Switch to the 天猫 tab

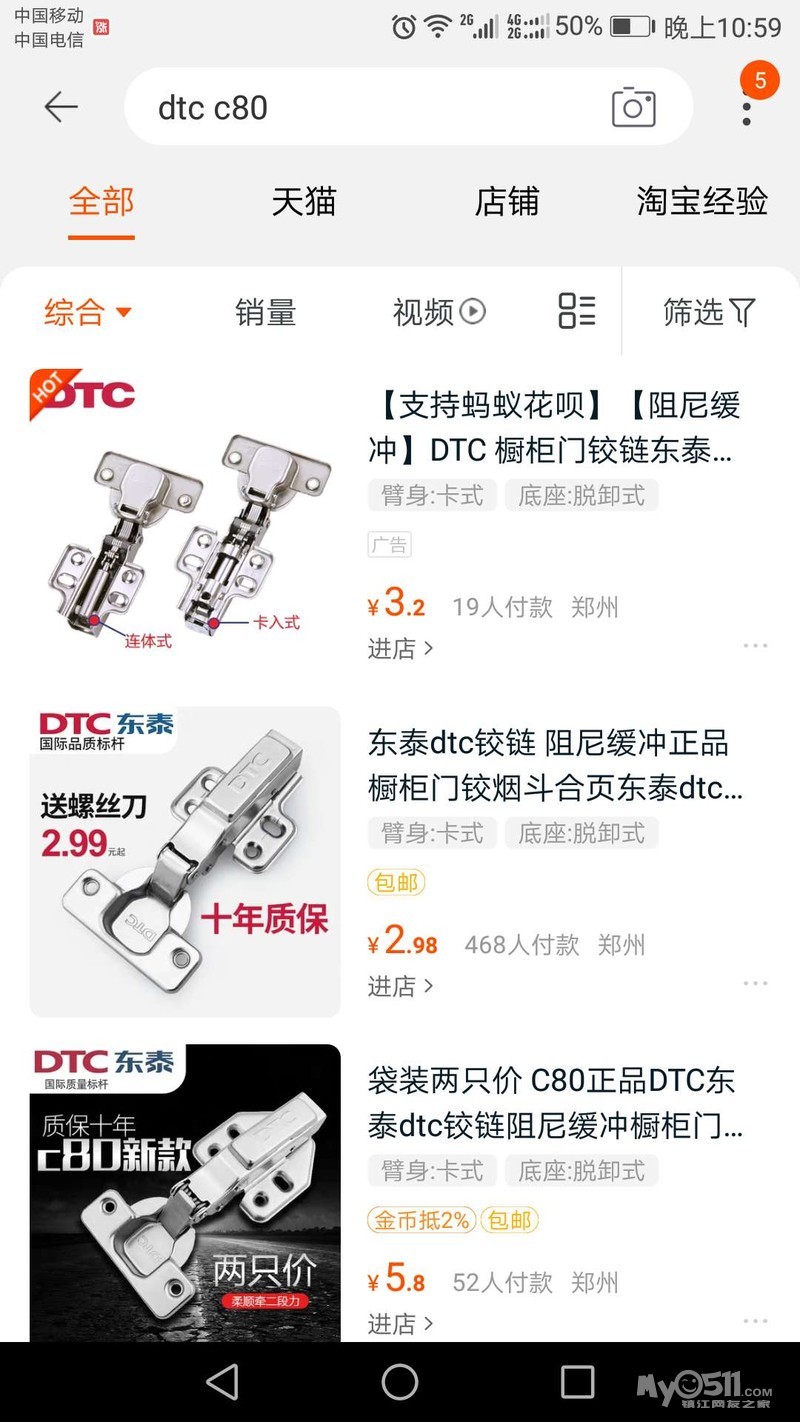coord(304,202)
